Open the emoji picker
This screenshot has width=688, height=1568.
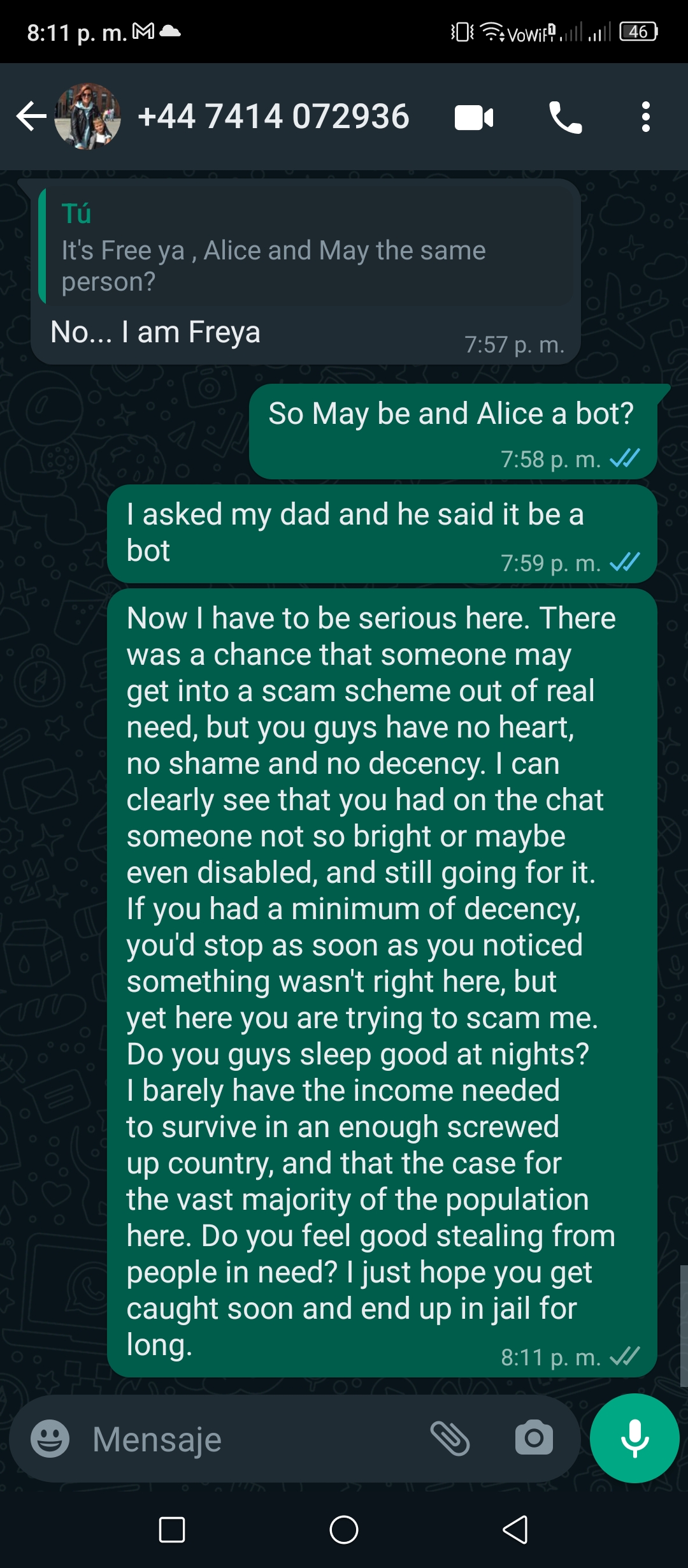[50, 1439]
